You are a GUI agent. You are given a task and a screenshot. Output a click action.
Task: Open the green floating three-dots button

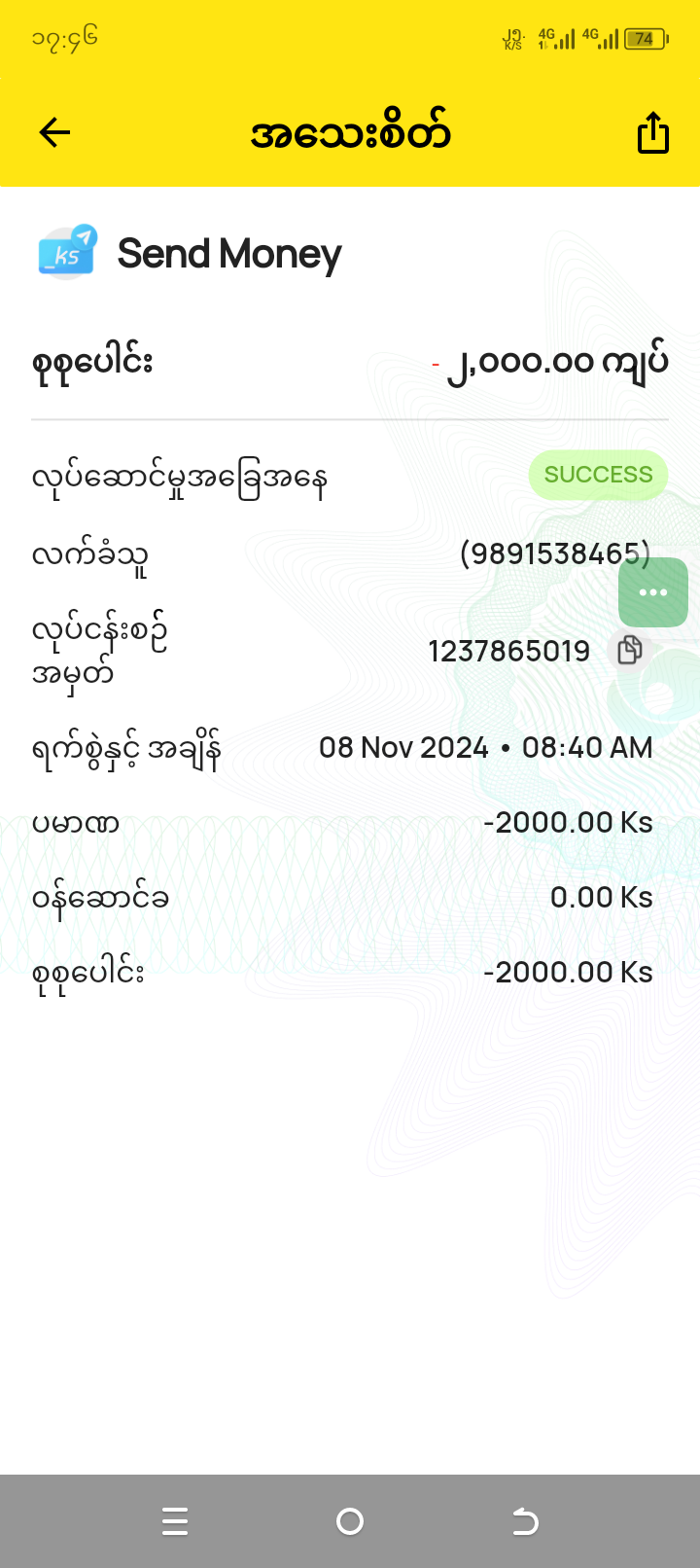click(x=653, y=592)
